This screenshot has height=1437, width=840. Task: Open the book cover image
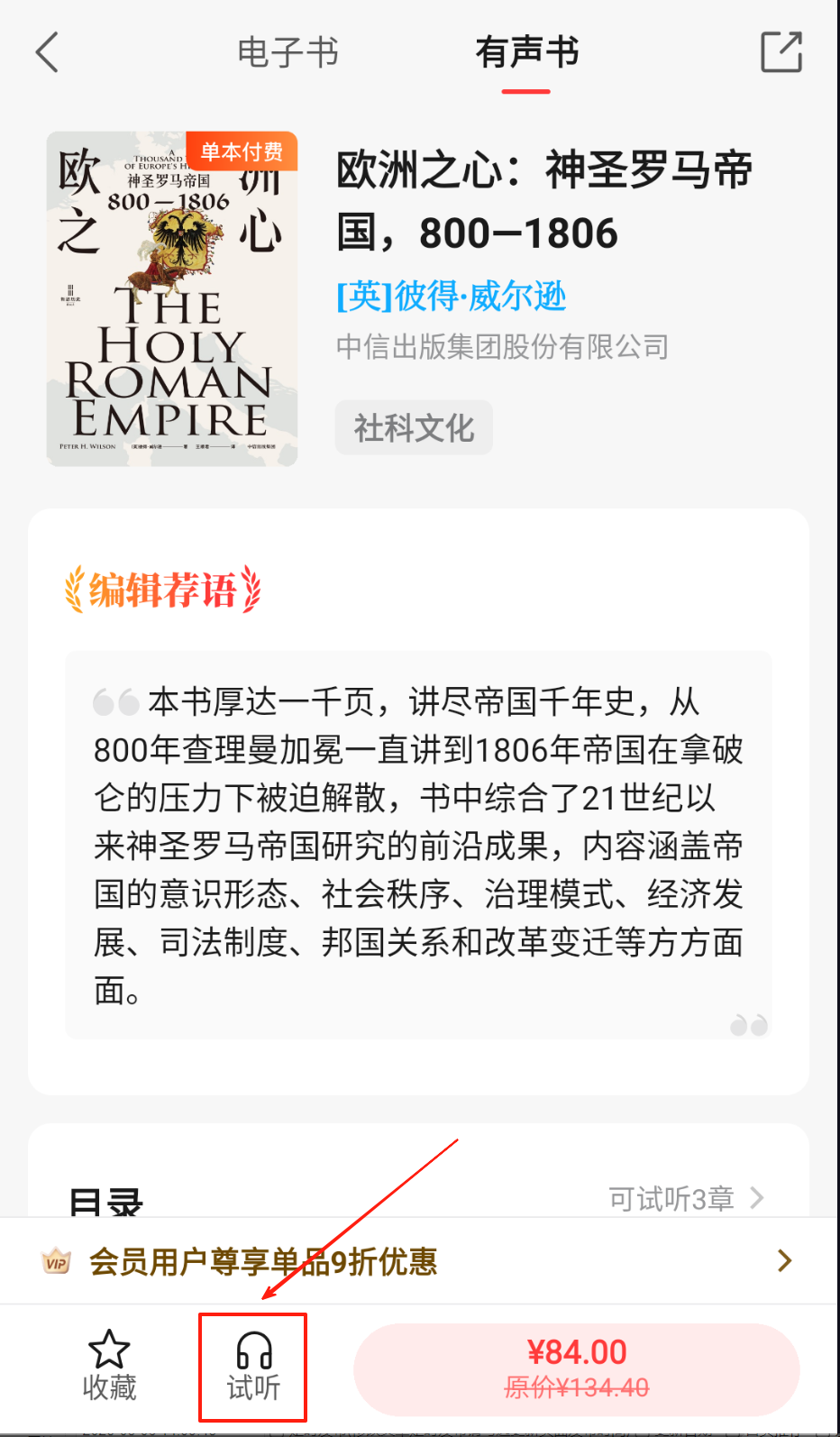[x=172, y=299]
